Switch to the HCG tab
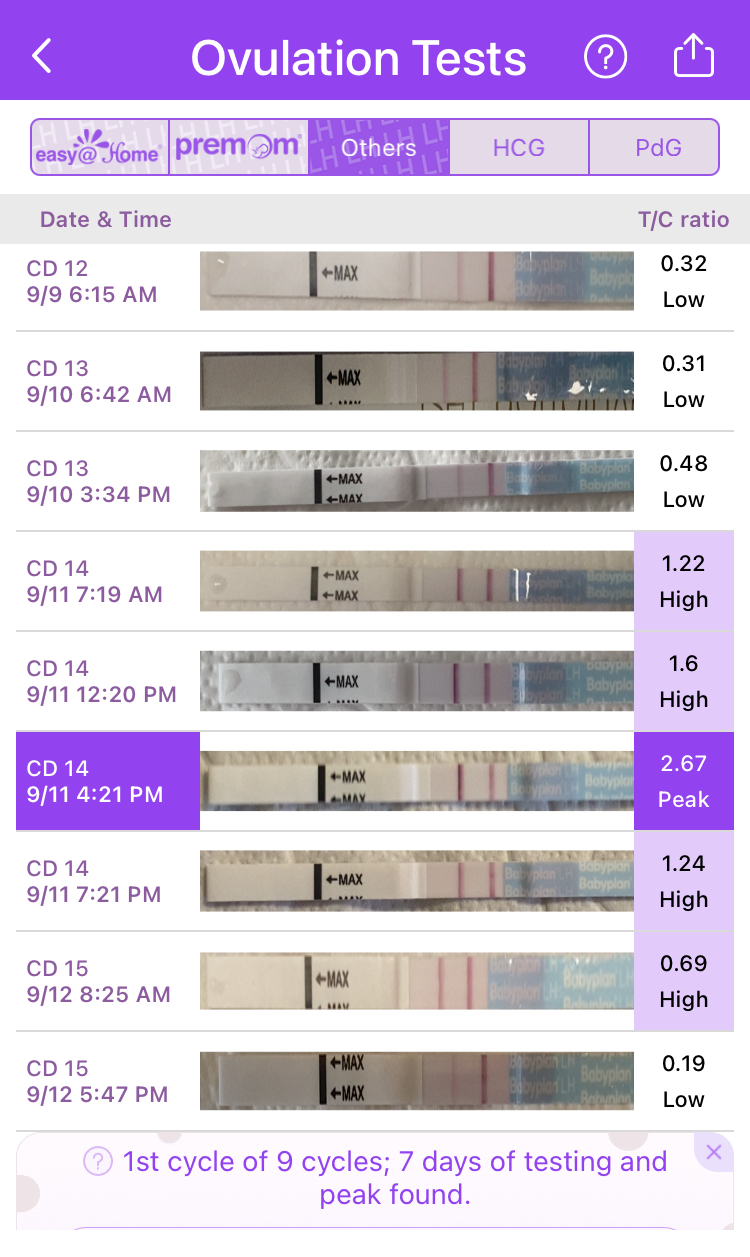The image size is (750, 1257). [x=519, y=148]
